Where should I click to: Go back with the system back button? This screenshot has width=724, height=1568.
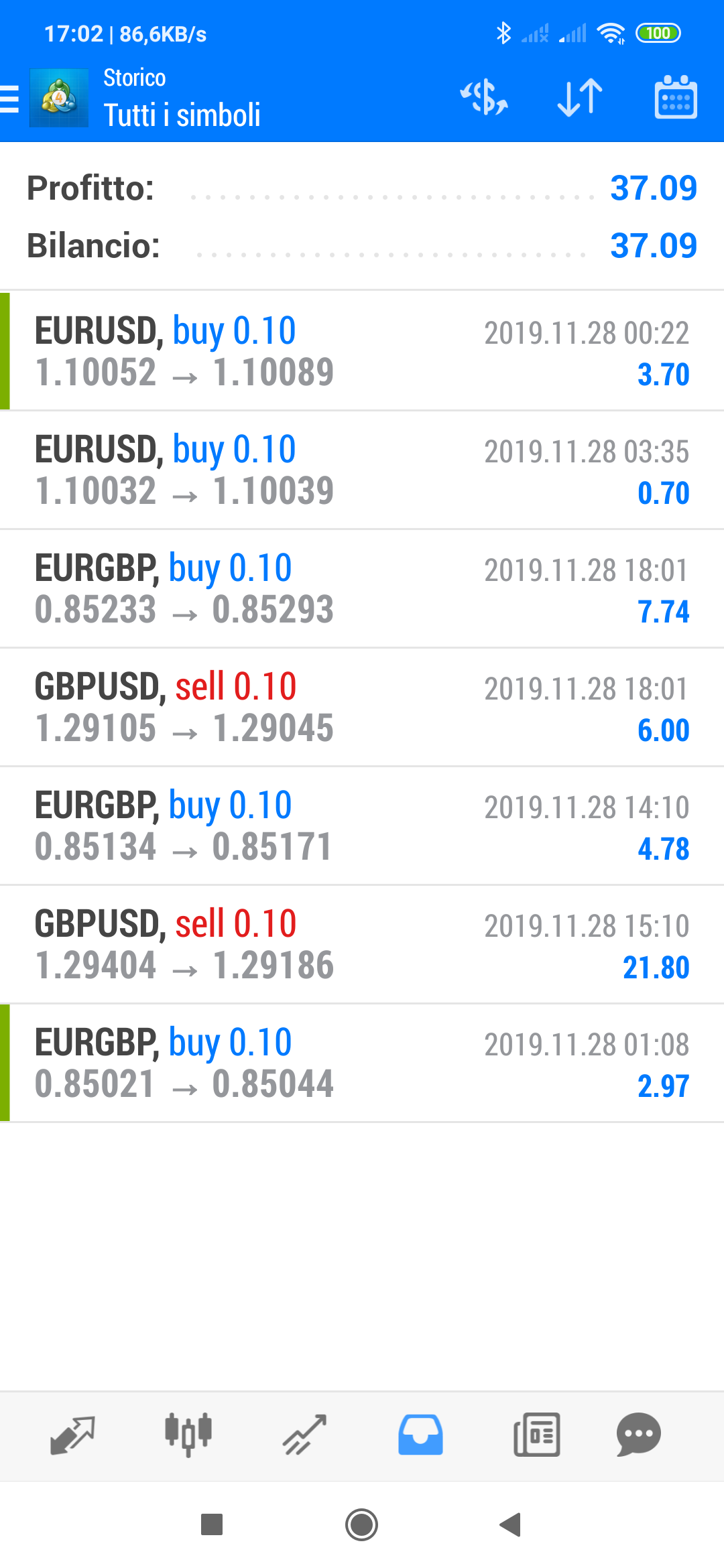[x=511, y=1524]
